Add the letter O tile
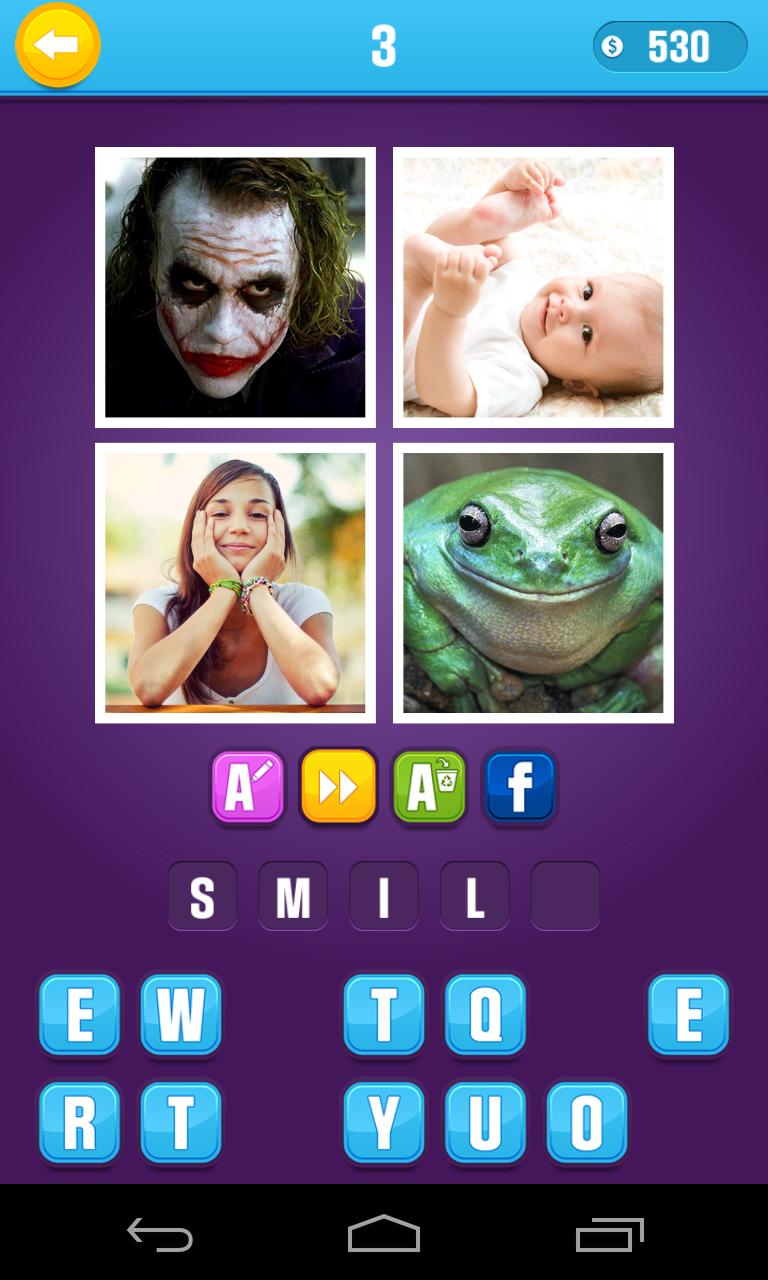Viewport: 768px width, 1280px height. click(x=587, y=1122)
